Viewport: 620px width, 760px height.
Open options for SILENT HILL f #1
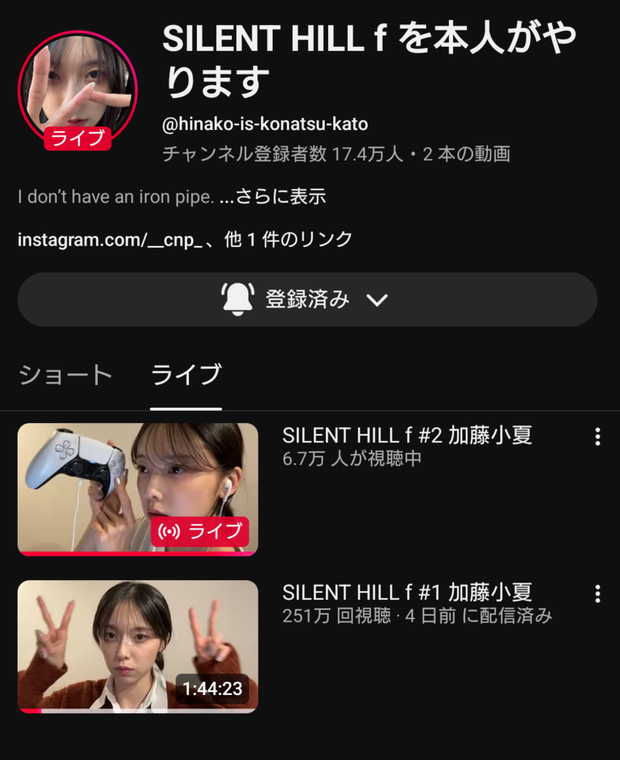coord(597,594)
